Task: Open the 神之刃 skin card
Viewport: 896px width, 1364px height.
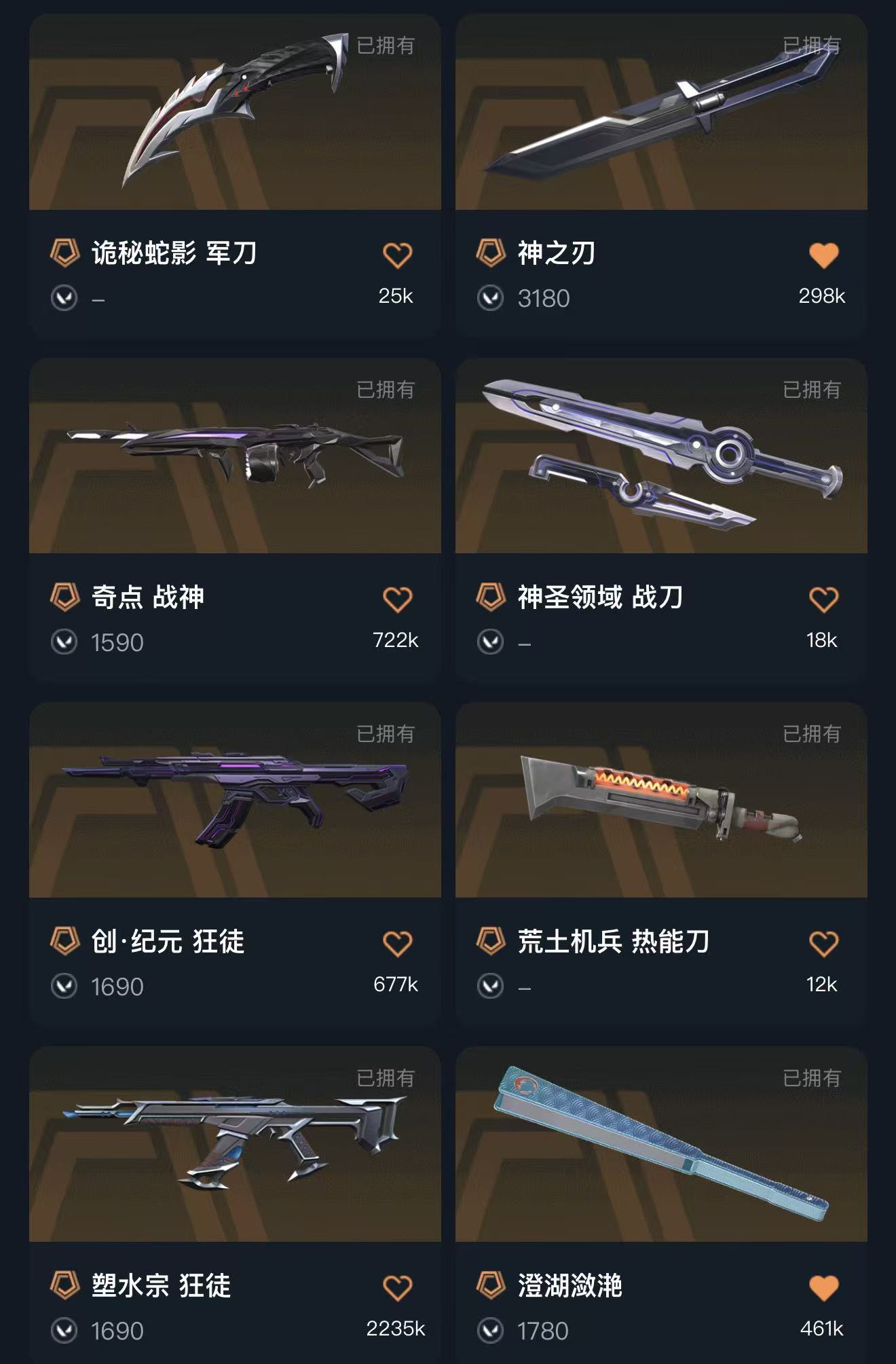Action: coord(661,112)
